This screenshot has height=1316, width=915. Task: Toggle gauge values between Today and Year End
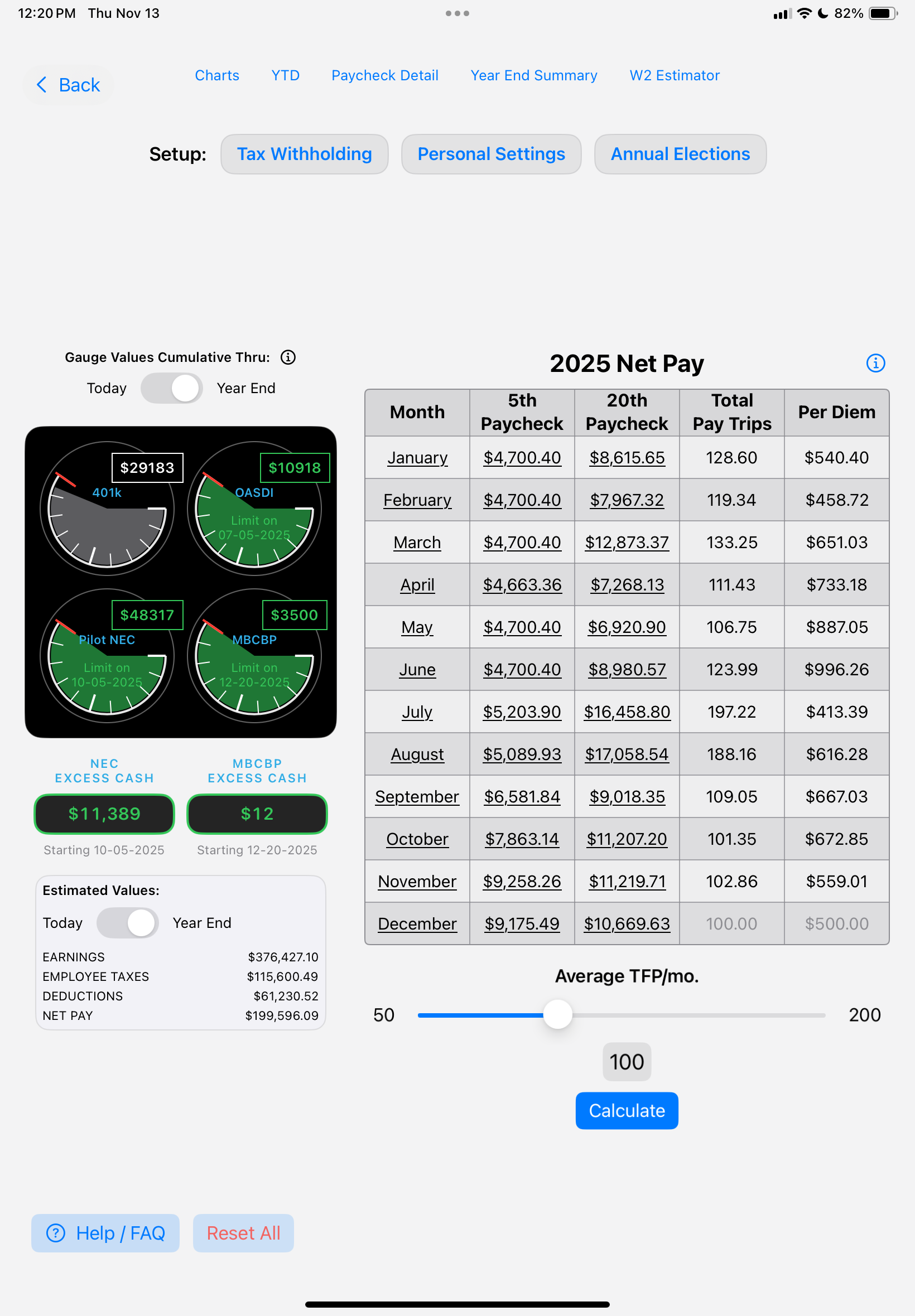pyautogui.click(x=171, y=389)
